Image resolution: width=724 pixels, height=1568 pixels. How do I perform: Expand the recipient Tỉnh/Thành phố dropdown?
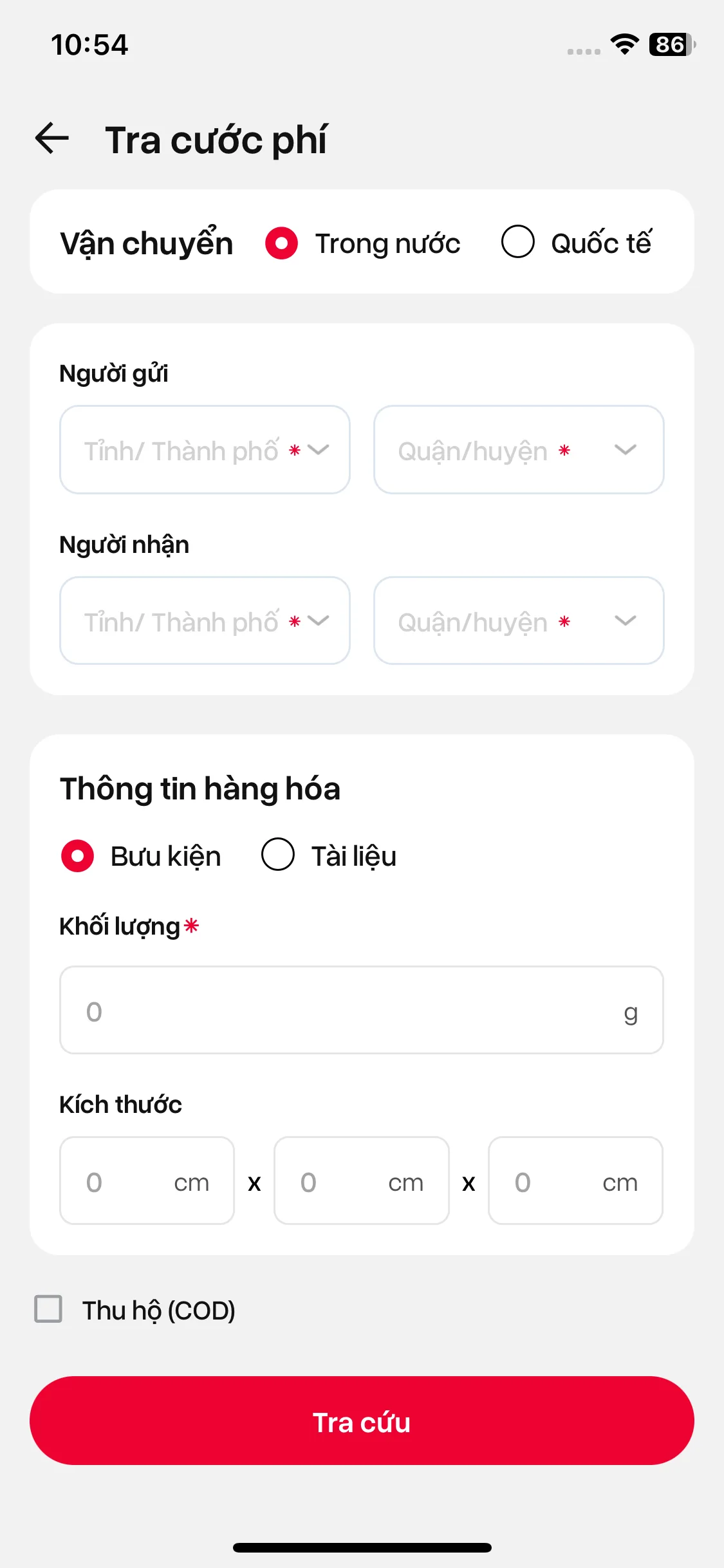click(x=205, y=620)
